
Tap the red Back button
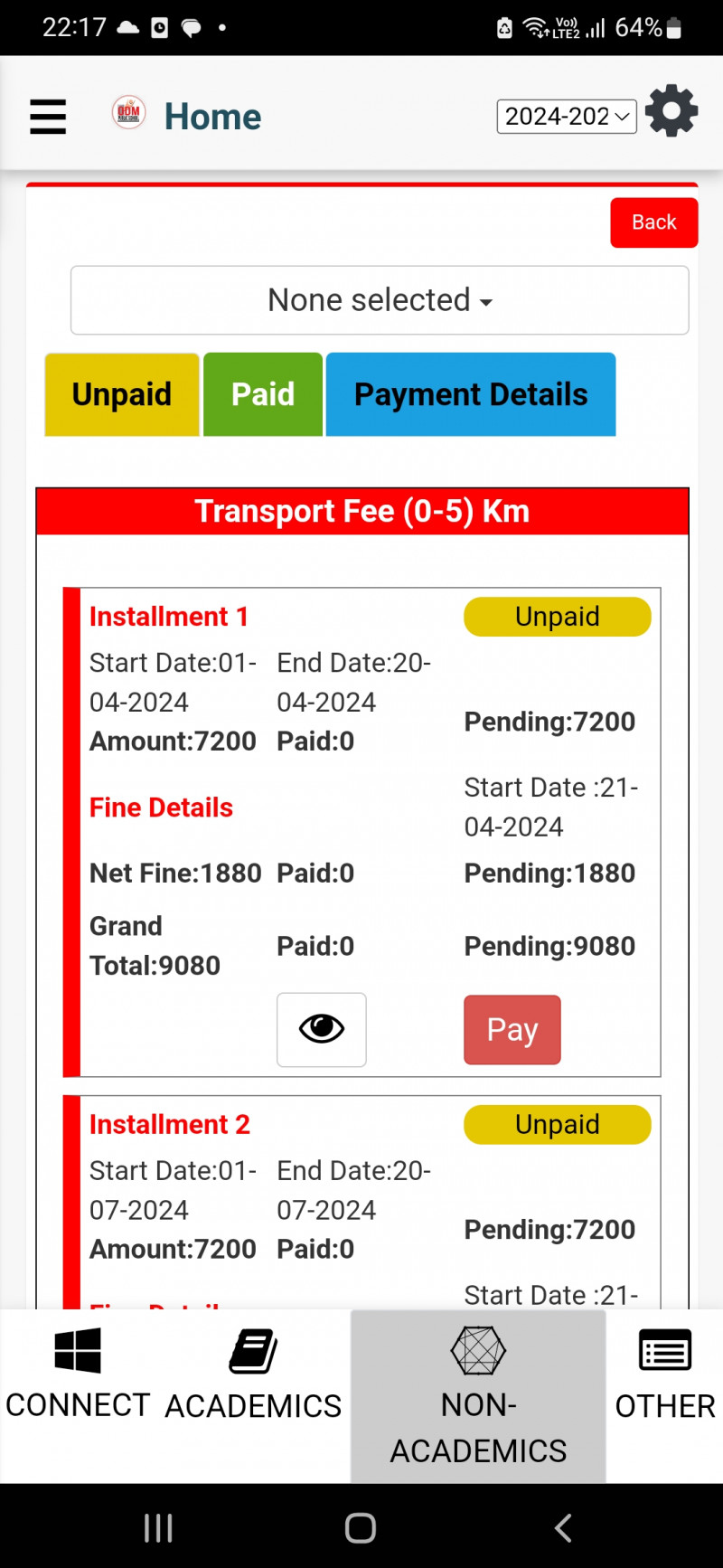[x=653, y=222]
